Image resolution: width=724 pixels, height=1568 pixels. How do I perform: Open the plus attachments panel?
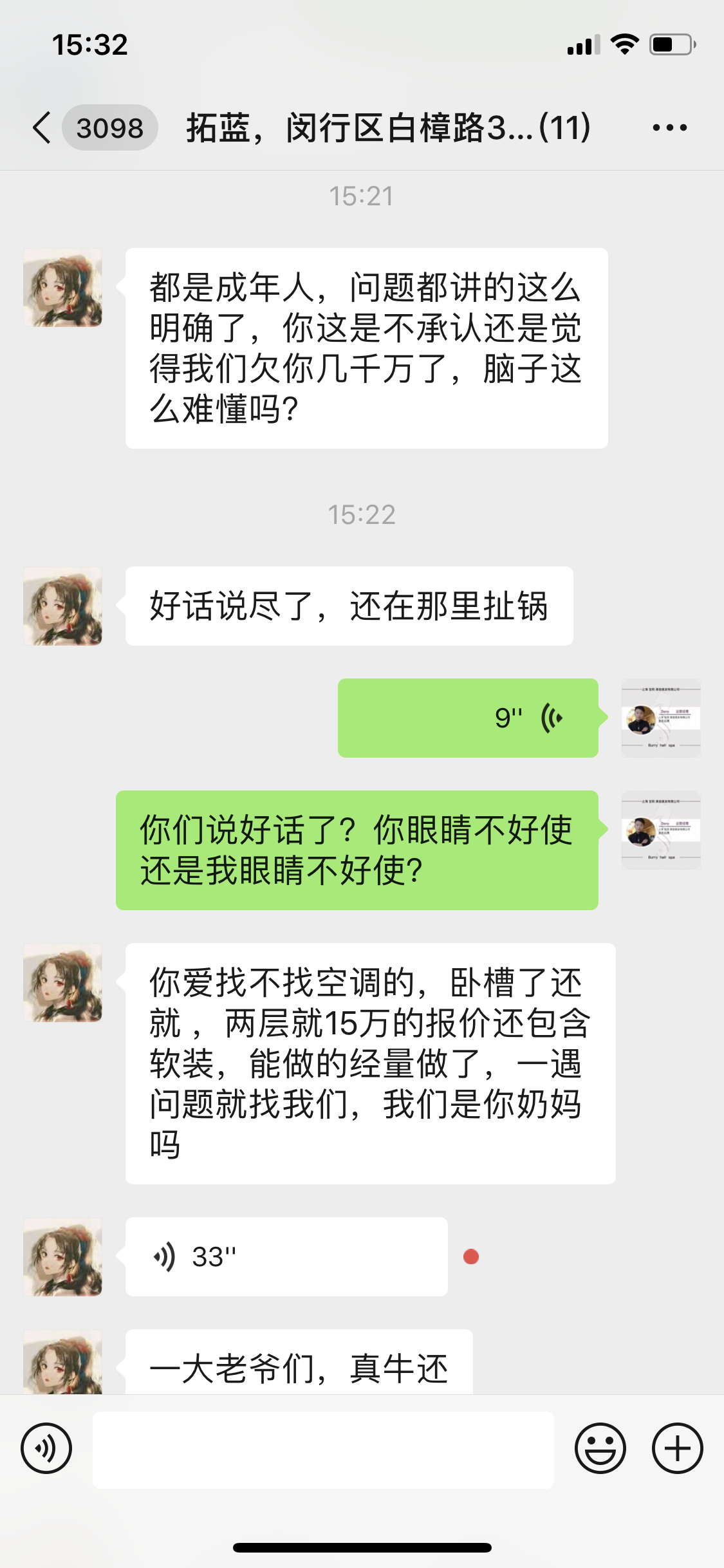[x=677, y=1449]
